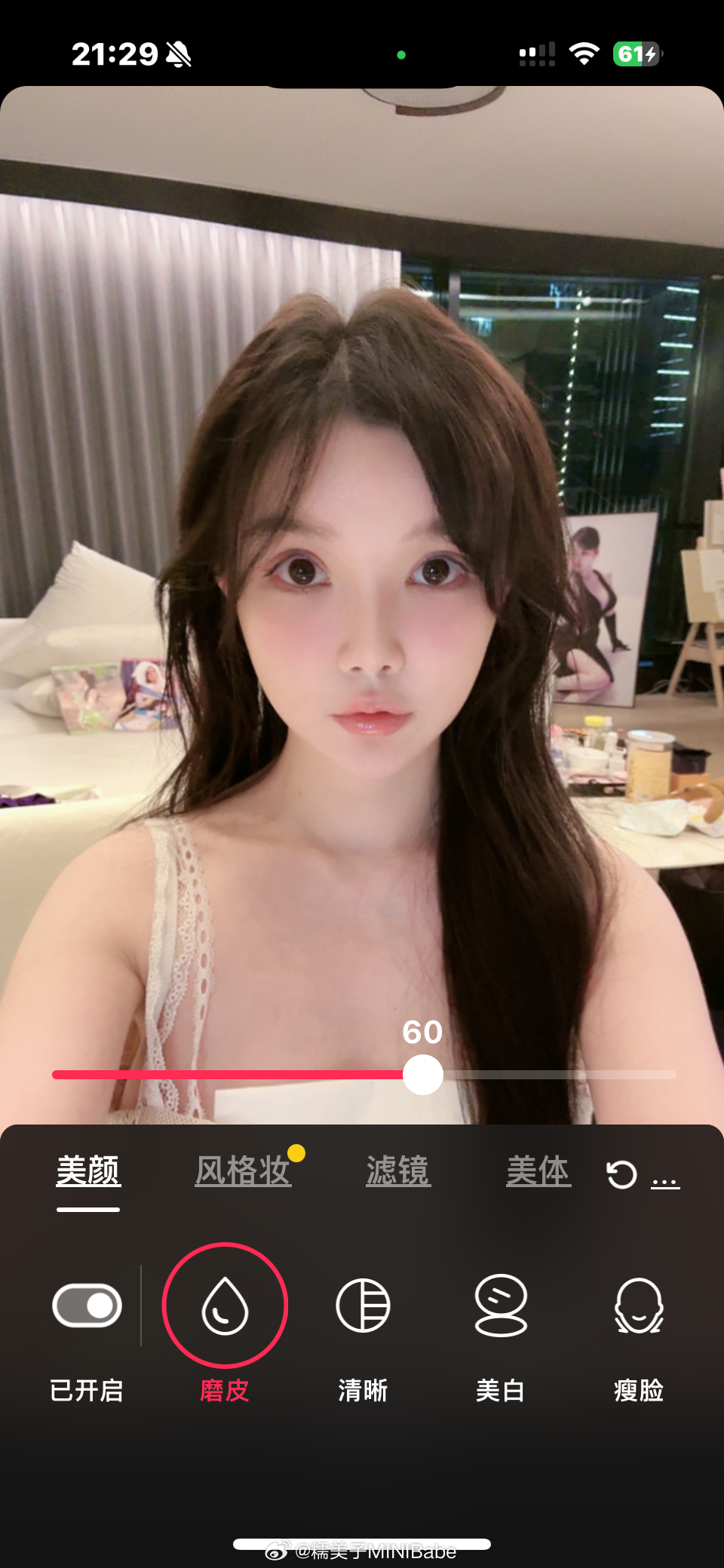Choose the 清晰 sharpness effect
Image resolution: width=724 pixels, height=1568 pixels.
point(363,1305)
